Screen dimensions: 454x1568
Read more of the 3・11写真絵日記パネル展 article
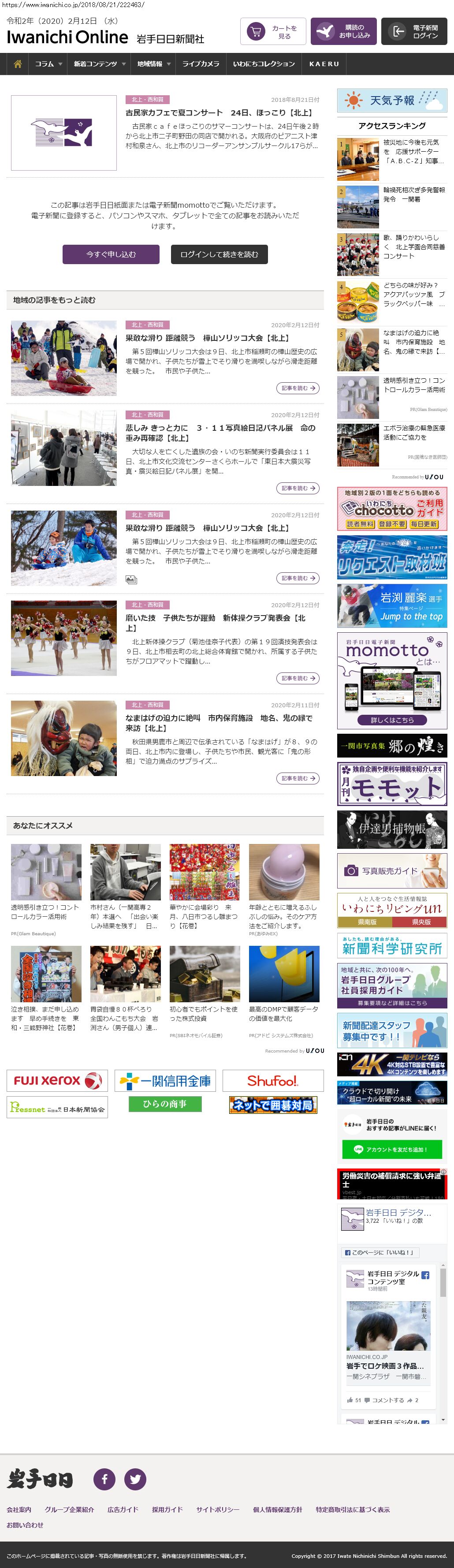click(x=298, y=488)
